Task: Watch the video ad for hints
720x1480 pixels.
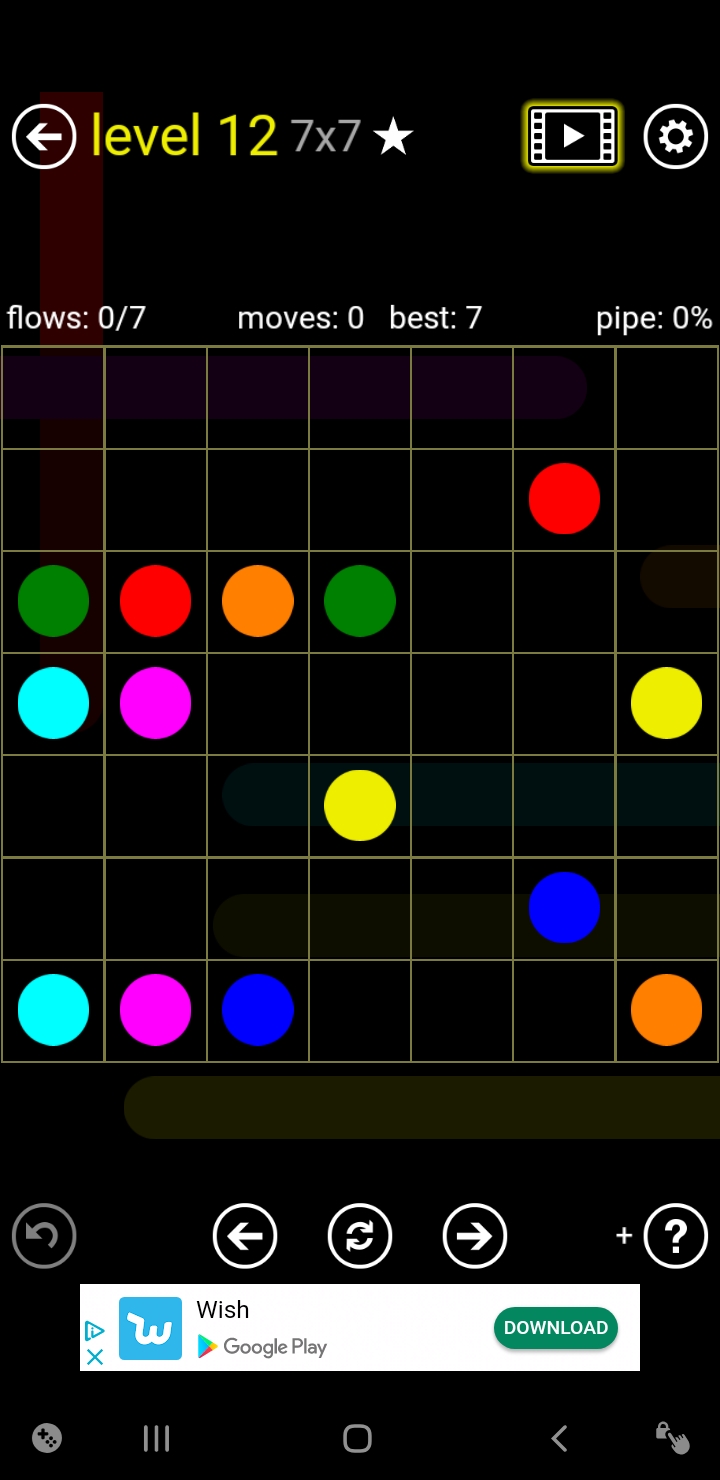Action: pos(573,136)
